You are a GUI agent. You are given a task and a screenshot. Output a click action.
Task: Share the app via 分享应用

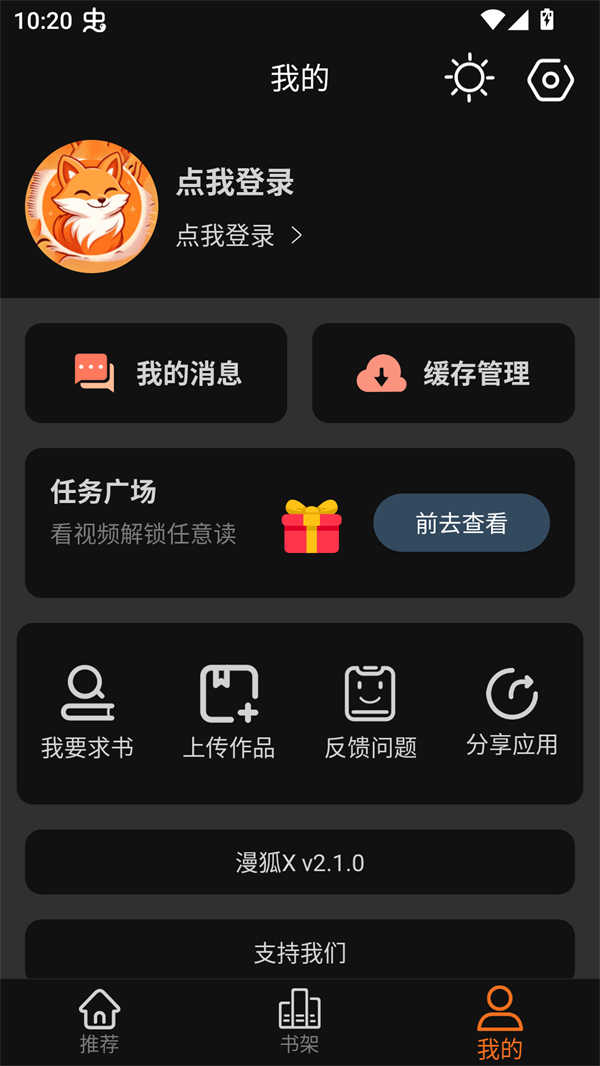coord(511,712)
